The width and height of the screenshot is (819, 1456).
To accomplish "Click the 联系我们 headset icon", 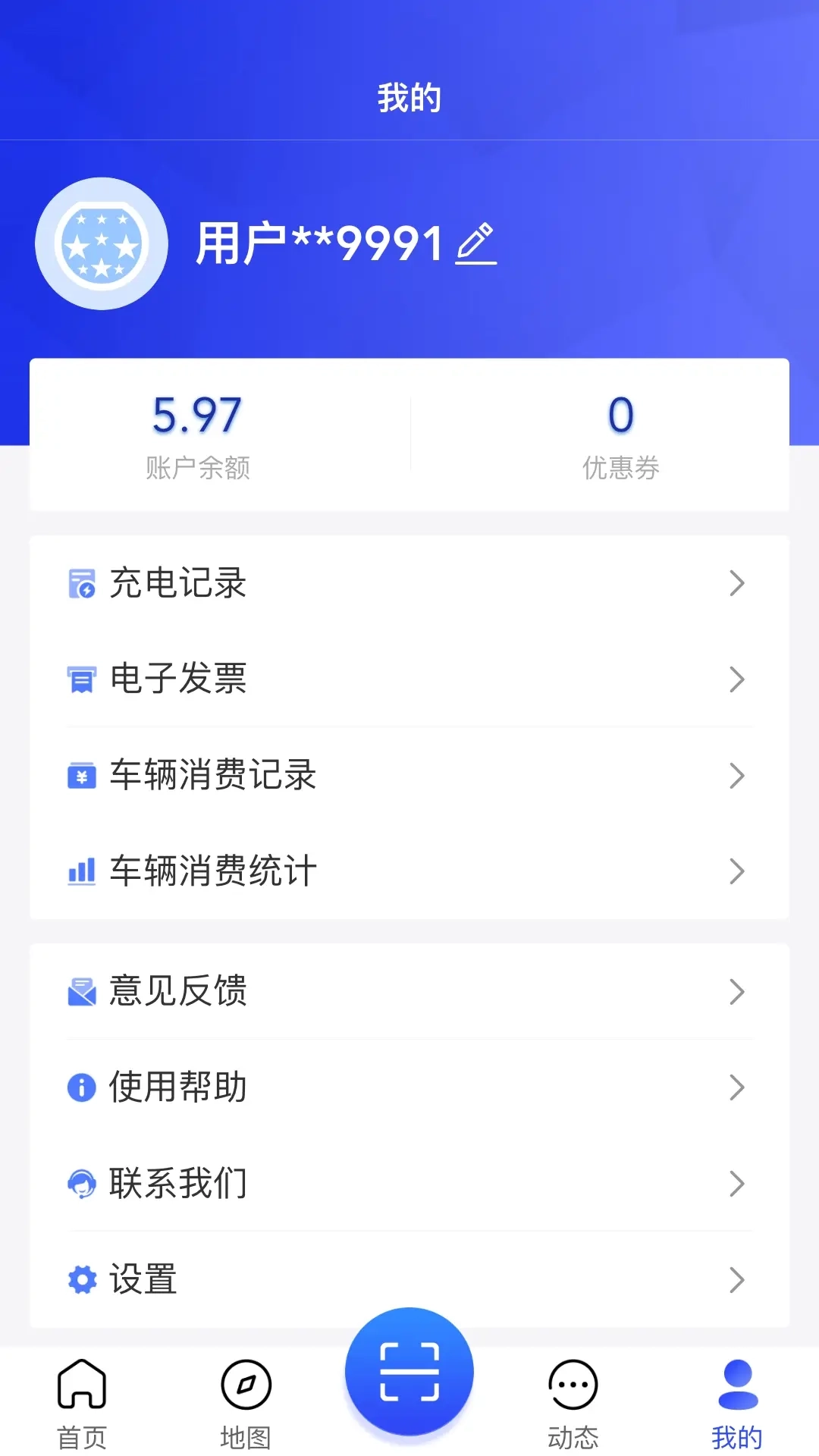I will click(x=80, y=1183).
